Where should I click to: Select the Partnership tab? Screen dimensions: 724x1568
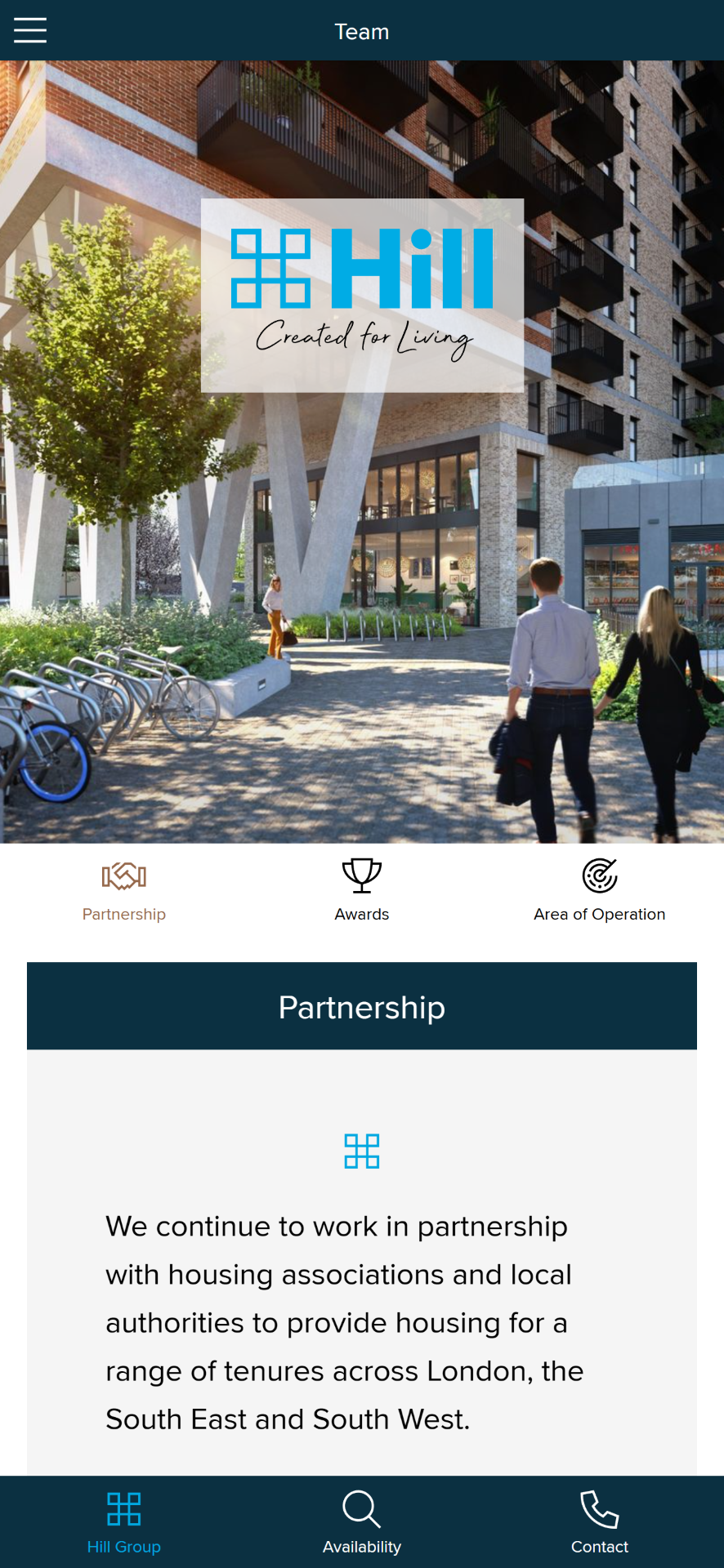point(124,891)
